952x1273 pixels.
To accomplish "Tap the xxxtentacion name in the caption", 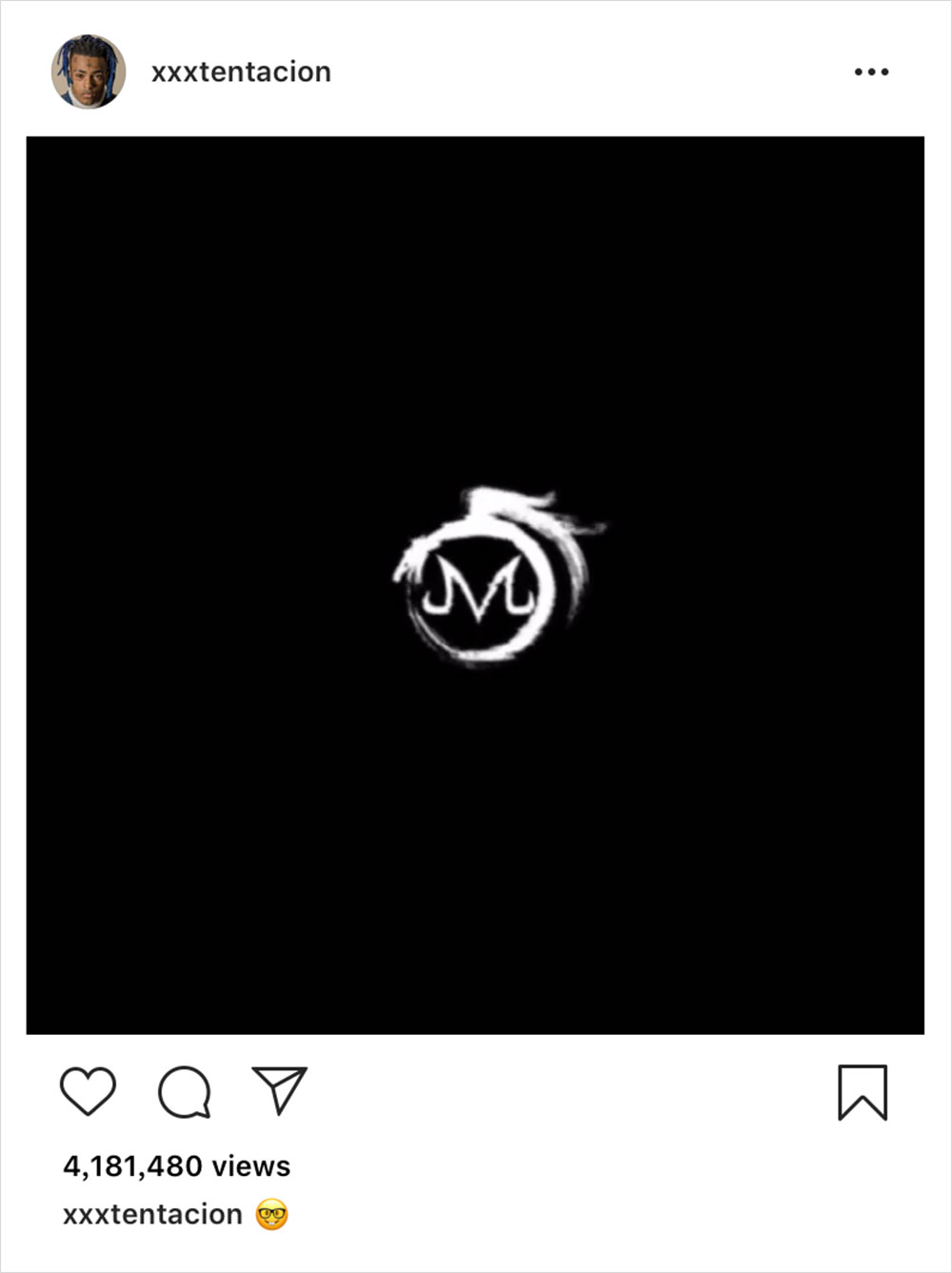I will point(152,1215).
